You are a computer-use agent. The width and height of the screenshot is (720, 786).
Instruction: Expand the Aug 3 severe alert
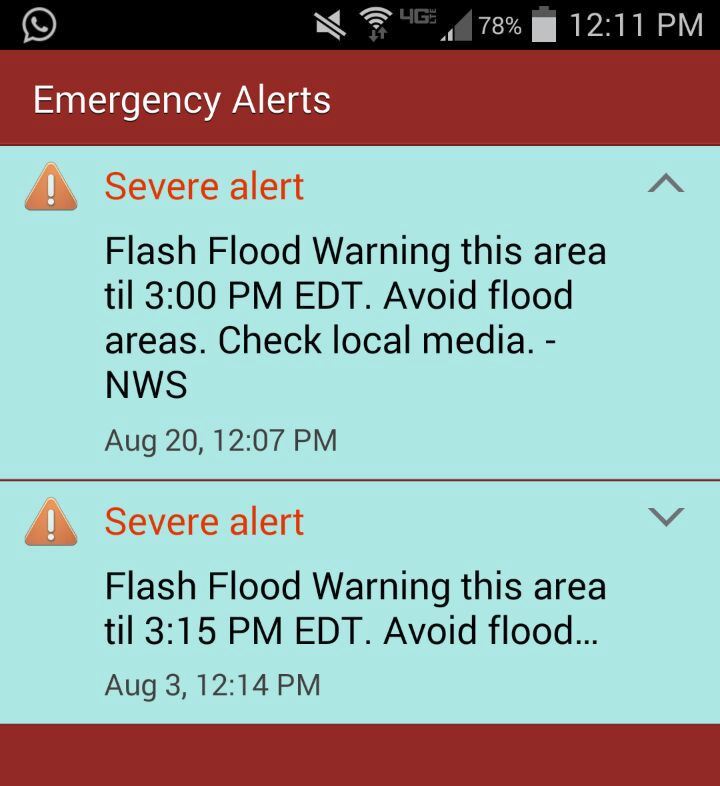(666, 517)
